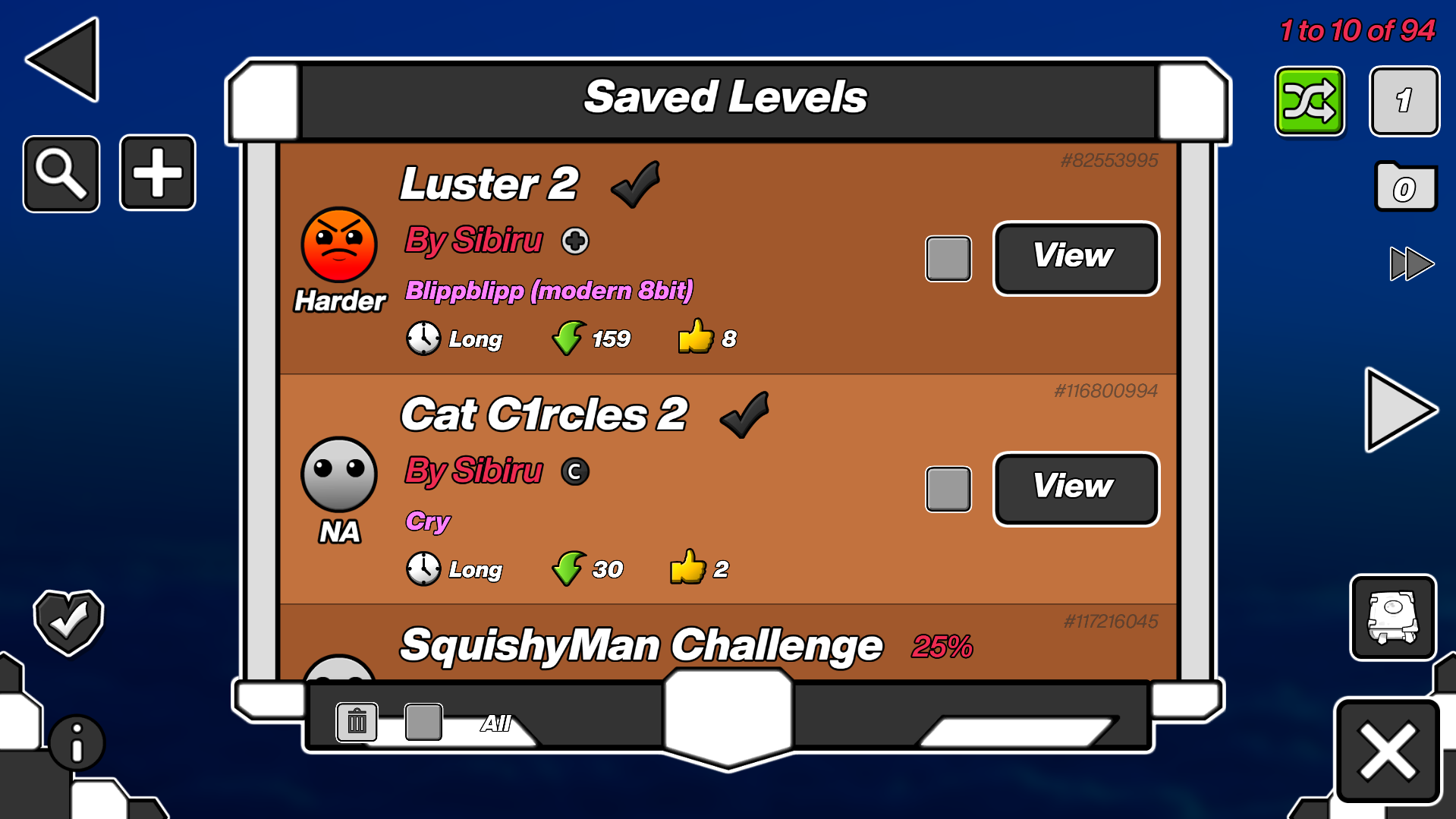Open the info button
The image size is (1456, 819).
coord(77,742)
